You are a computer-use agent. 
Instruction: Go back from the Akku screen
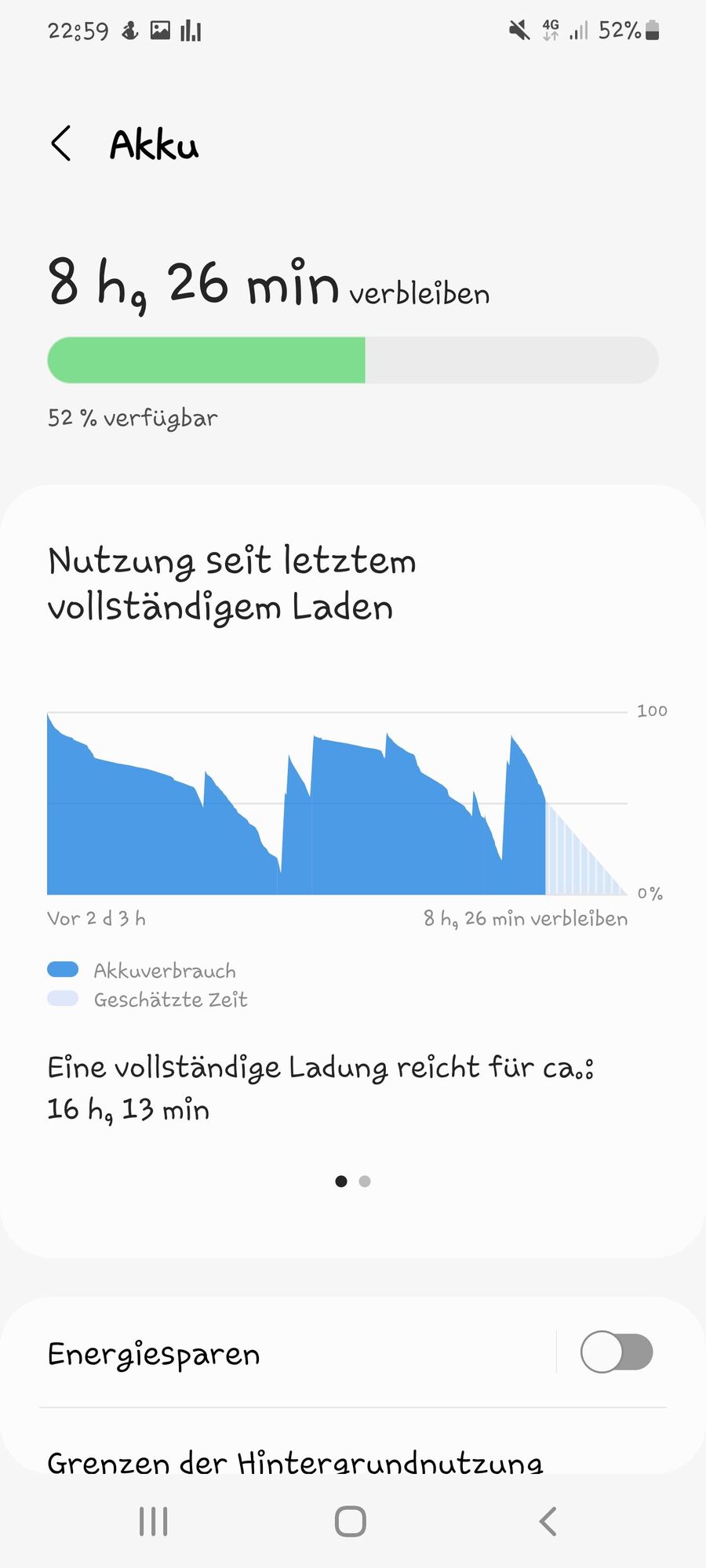tap(61, 143)
